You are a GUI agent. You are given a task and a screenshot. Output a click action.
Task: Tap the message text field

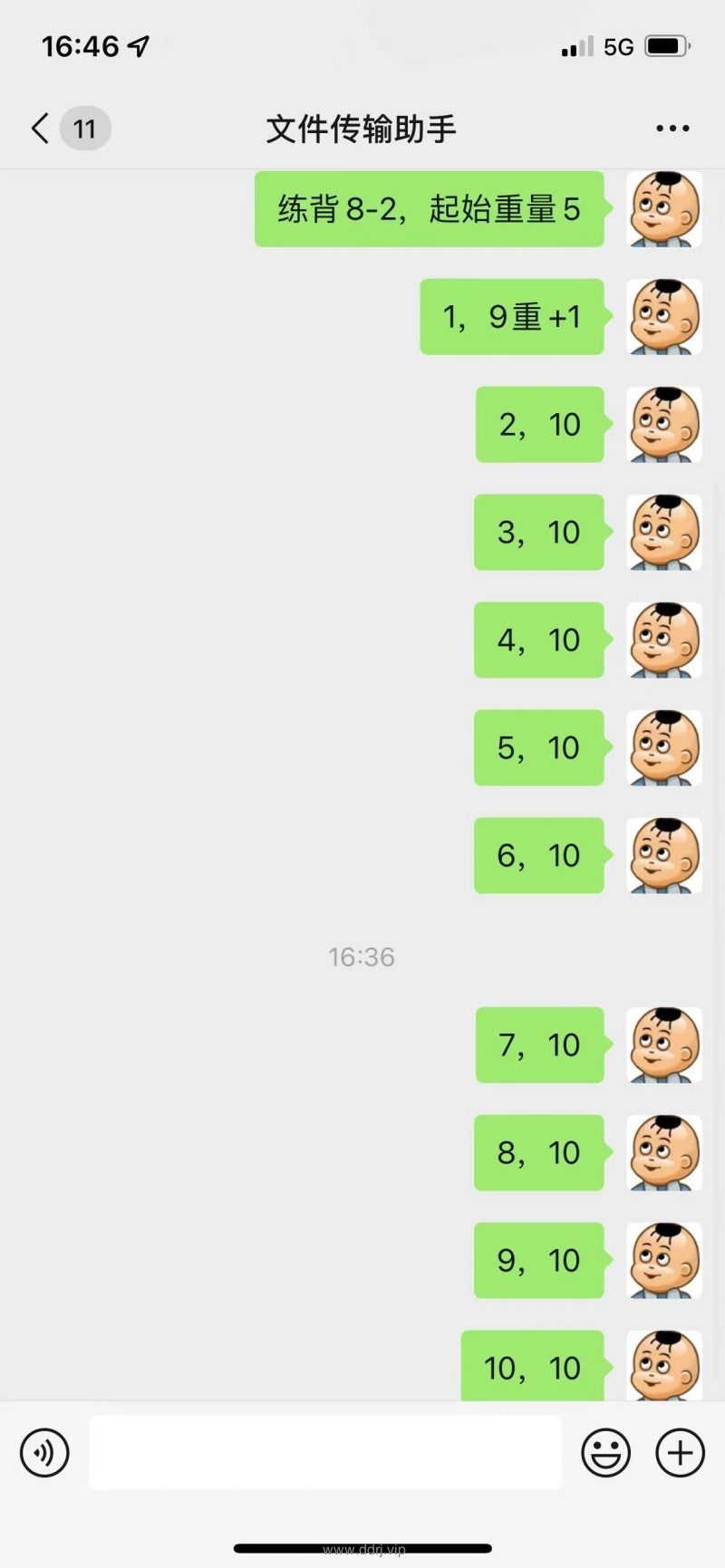pyautogui.click(x=324, y=1453)
